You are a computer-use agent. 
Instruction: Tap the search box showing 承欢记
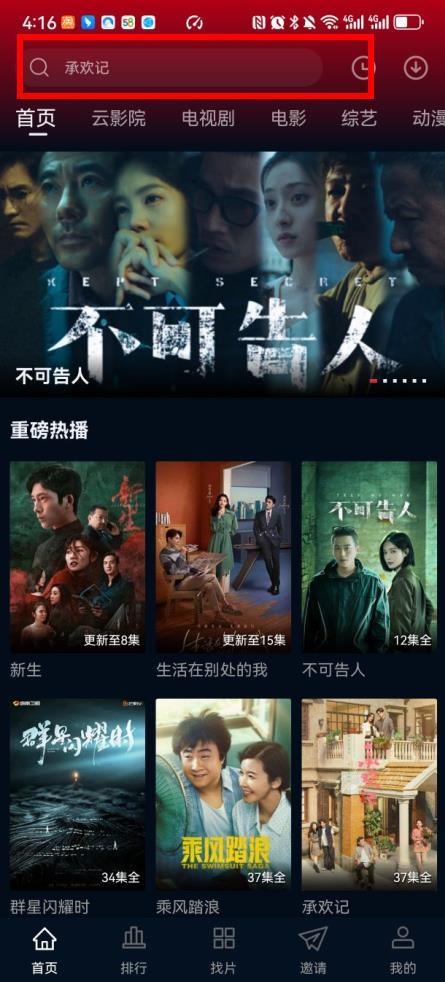coord(173,68)
